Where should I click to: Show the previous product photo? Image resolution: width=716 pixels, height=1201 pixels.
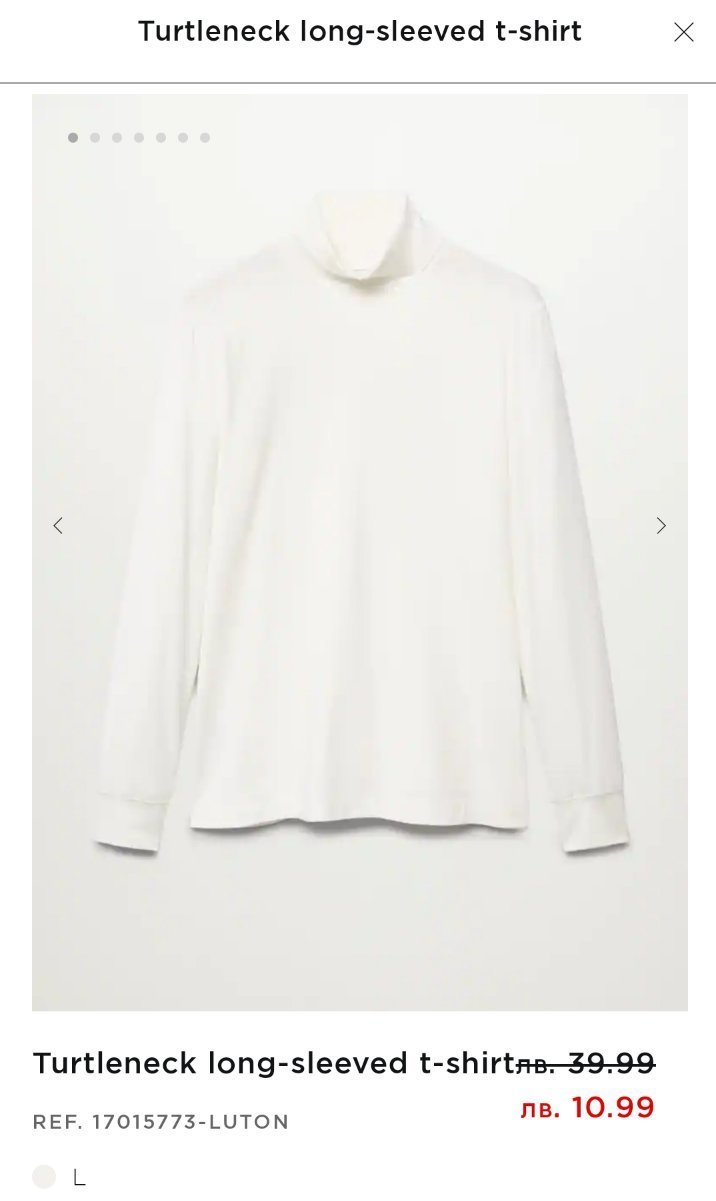point(58,526)
